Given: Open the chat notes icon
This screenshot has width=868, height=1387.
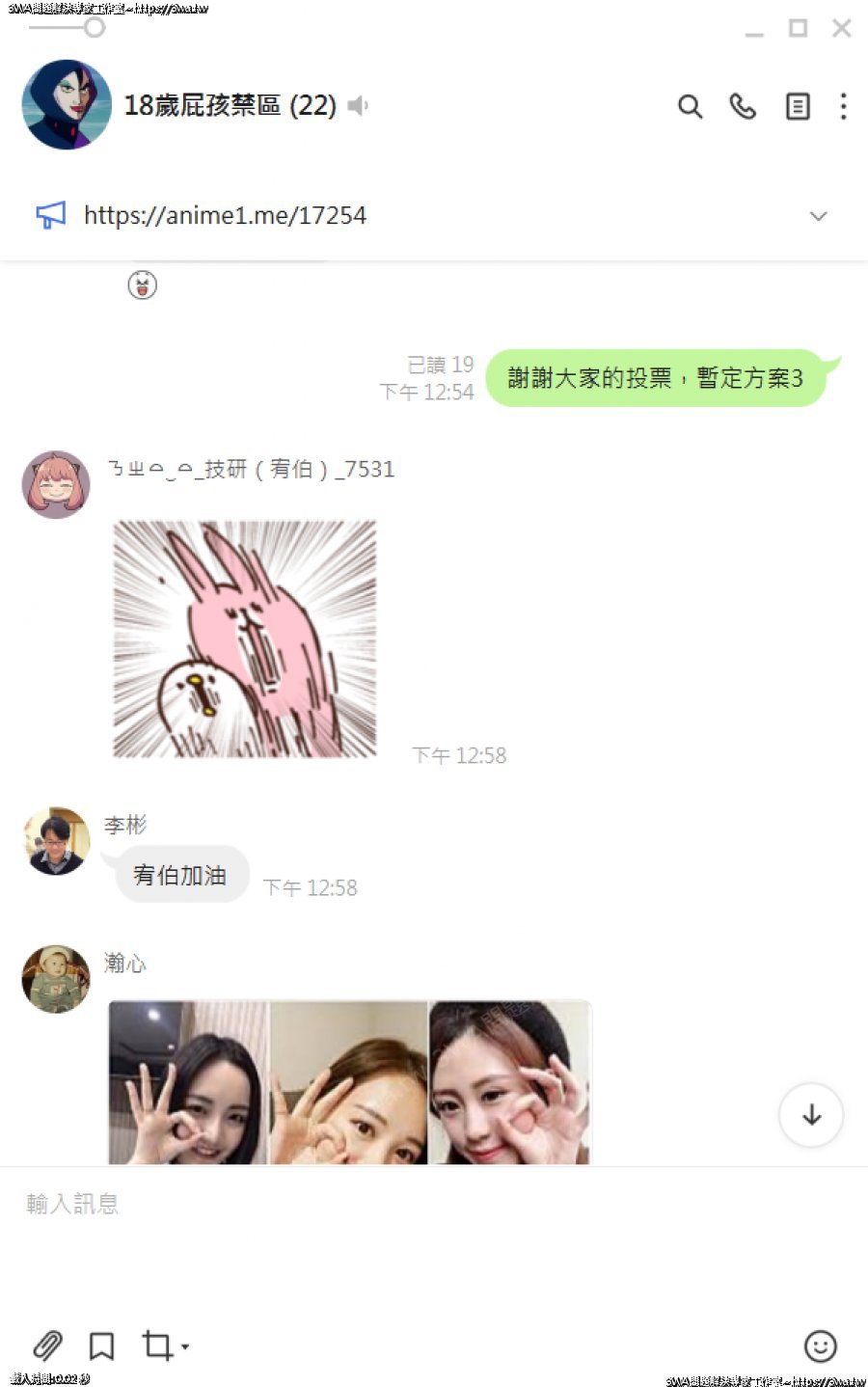Looking at the screenshot, I should pyautogui.click(x=798, y=106).
